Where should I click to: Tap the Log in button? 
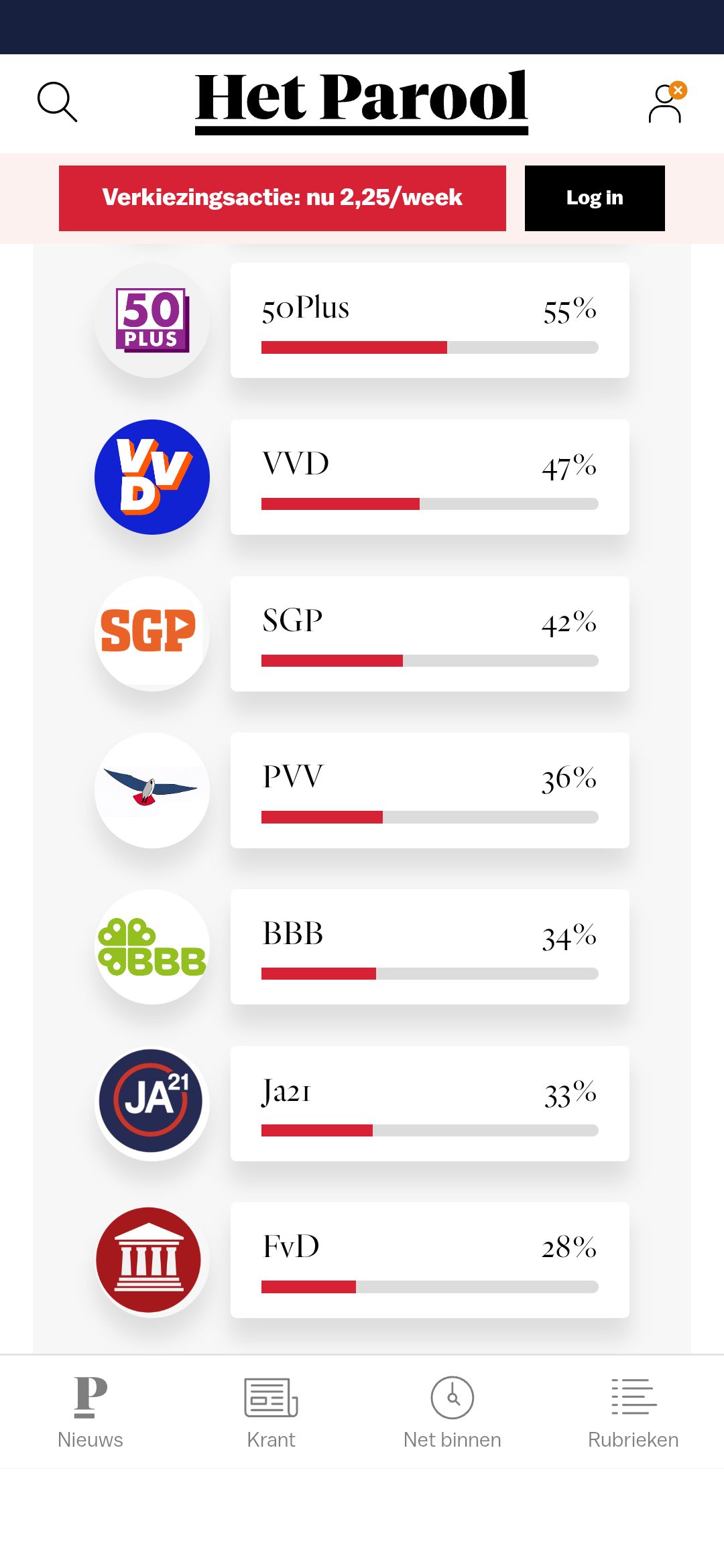[595, 198]
